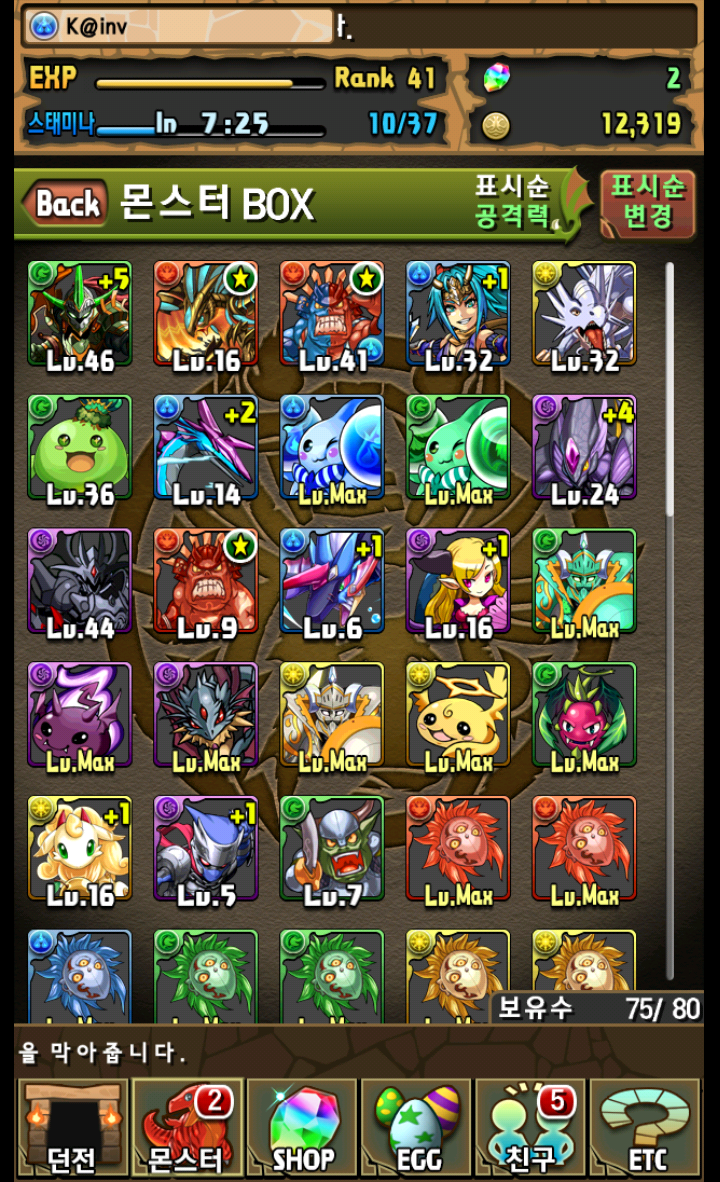Open the 친구 friends tab
720x1182 pixels.
530,1127
